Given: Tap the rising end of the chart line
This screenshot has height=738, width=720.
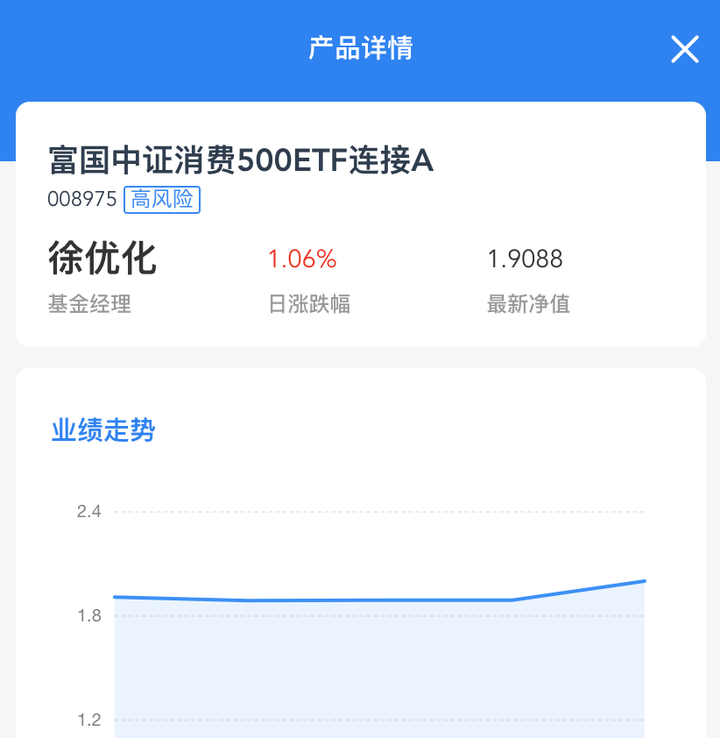Looking at the screenshot, I should (x=640, y=580).
